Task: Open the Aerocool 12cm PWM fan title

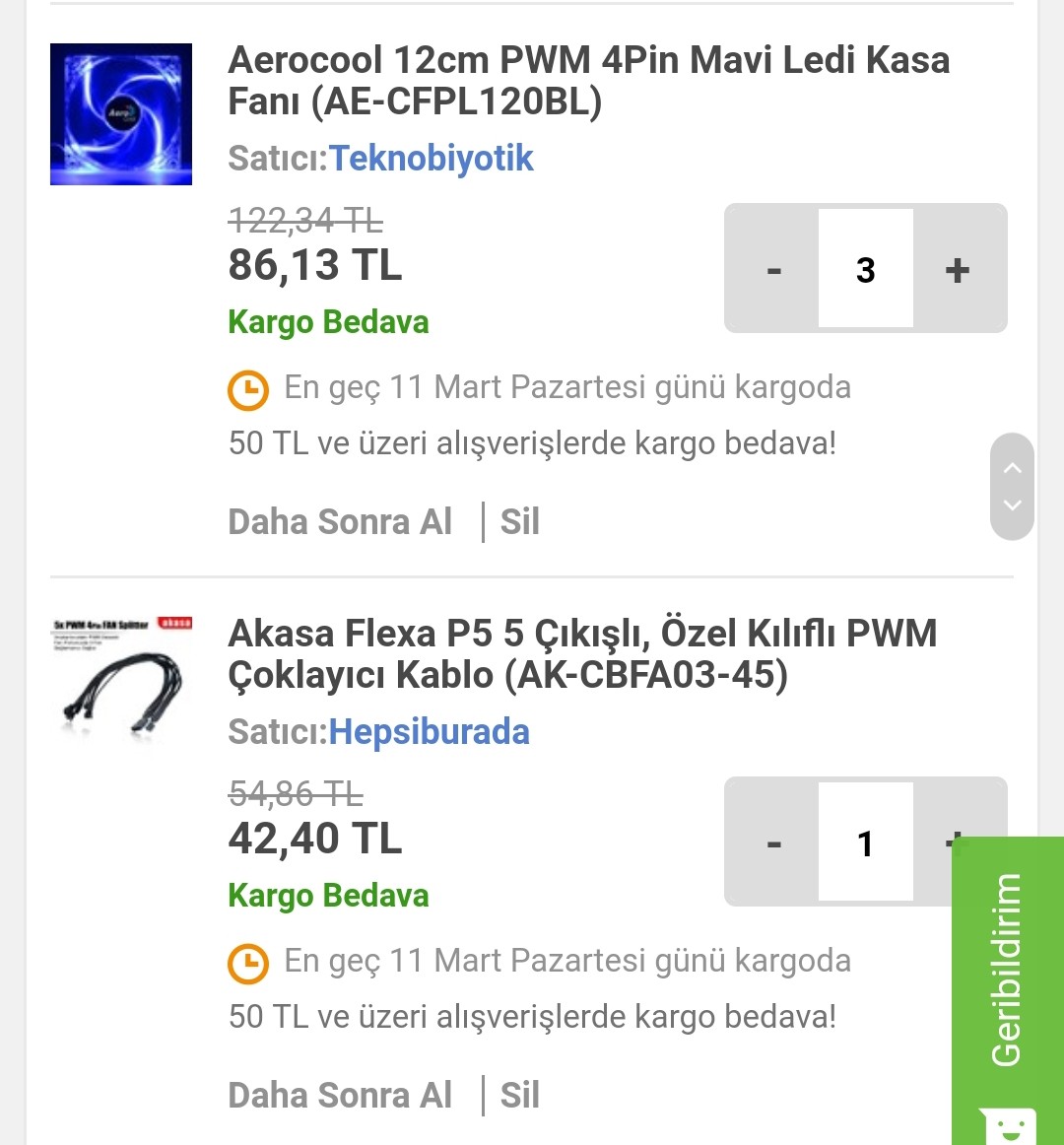Action: point(588,81)
